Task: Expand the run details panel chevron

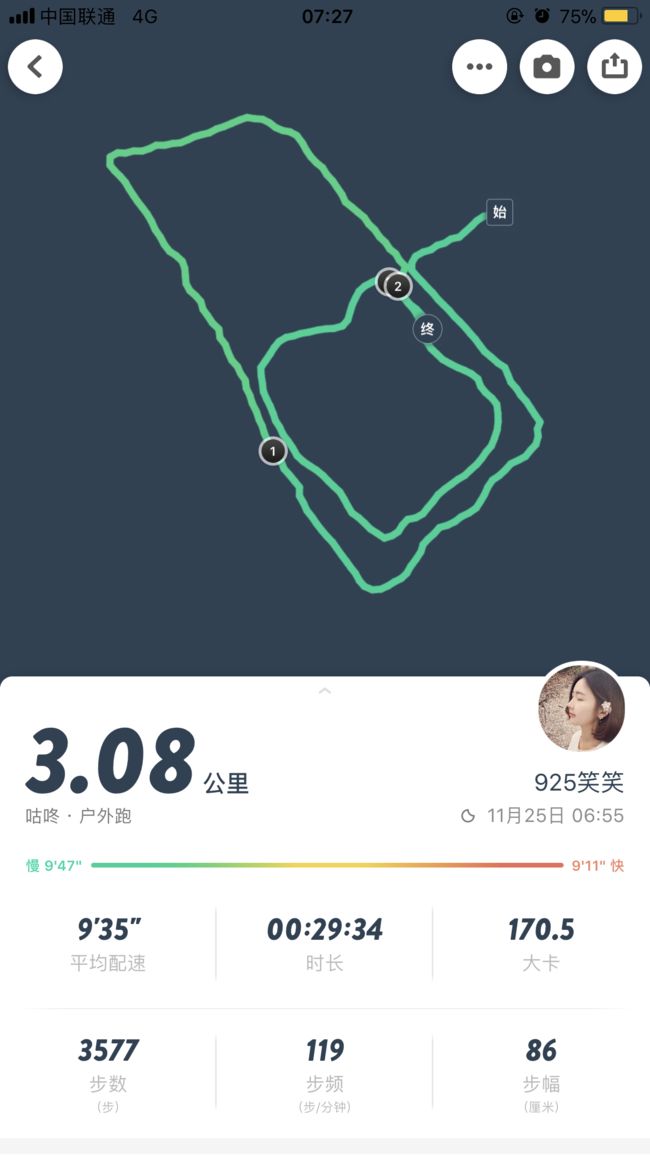Action: point(324,691)
